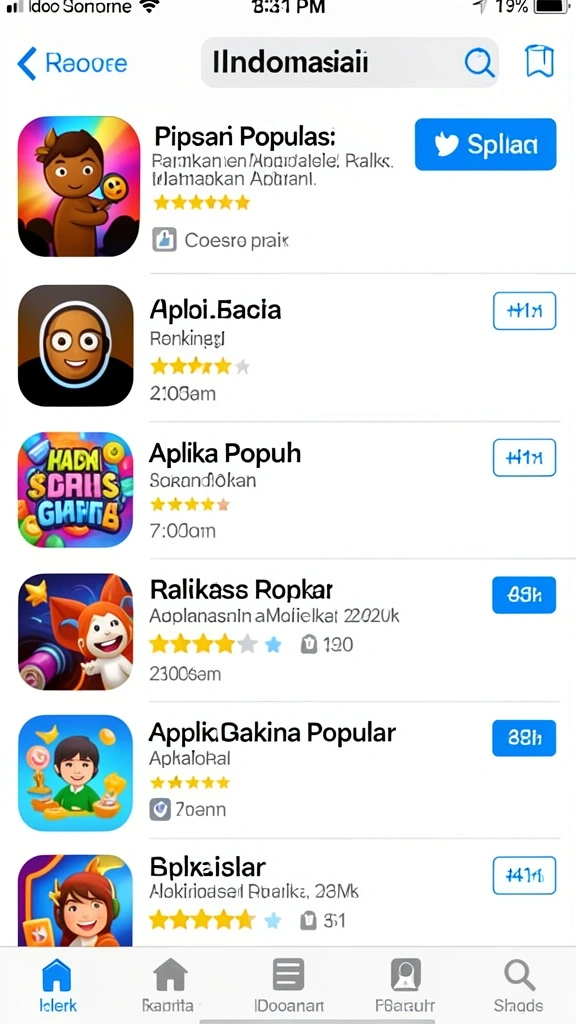
Task: Tap the search field at the top
Action: pyautogui.click(x=349, y=63)
